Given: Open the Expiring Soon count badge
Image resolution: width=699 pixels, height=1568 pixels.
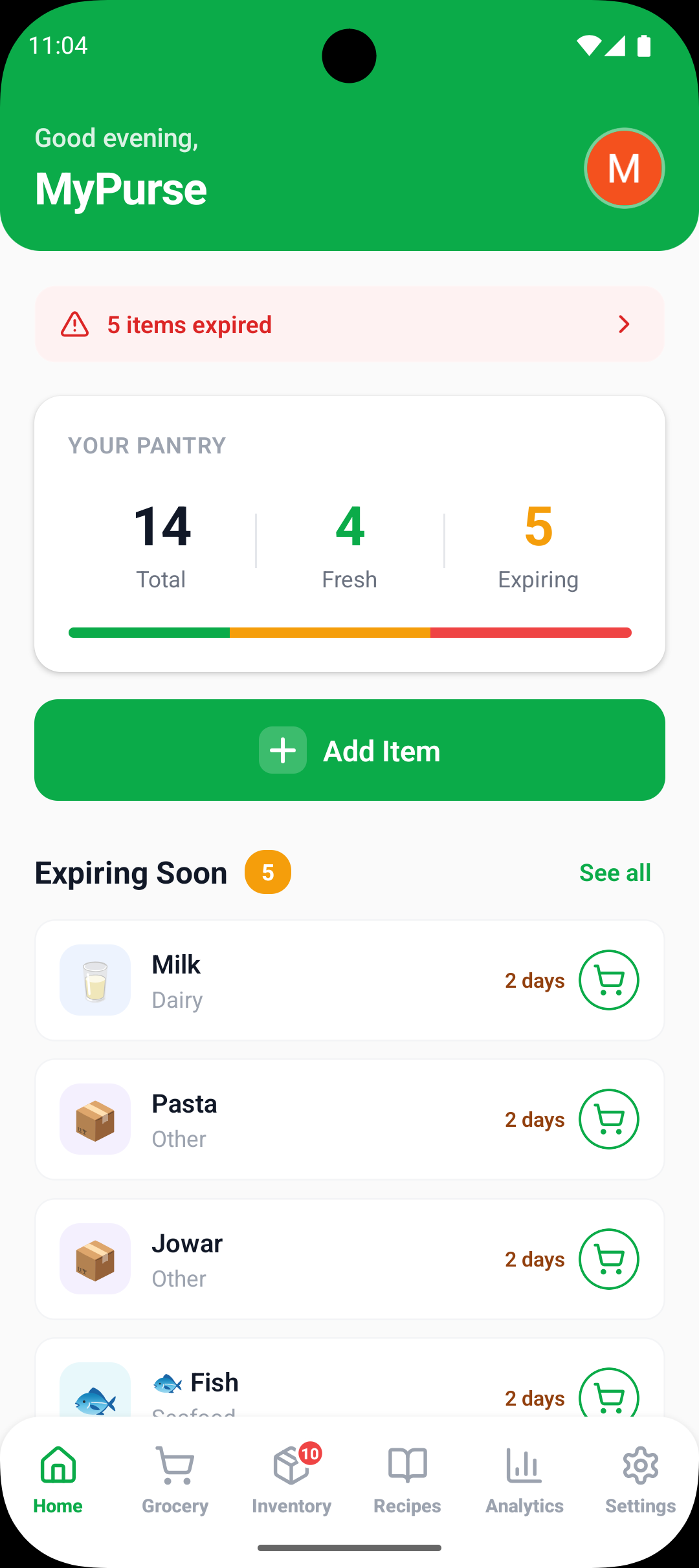Looking at the screenshot, I should click(267, 872).
